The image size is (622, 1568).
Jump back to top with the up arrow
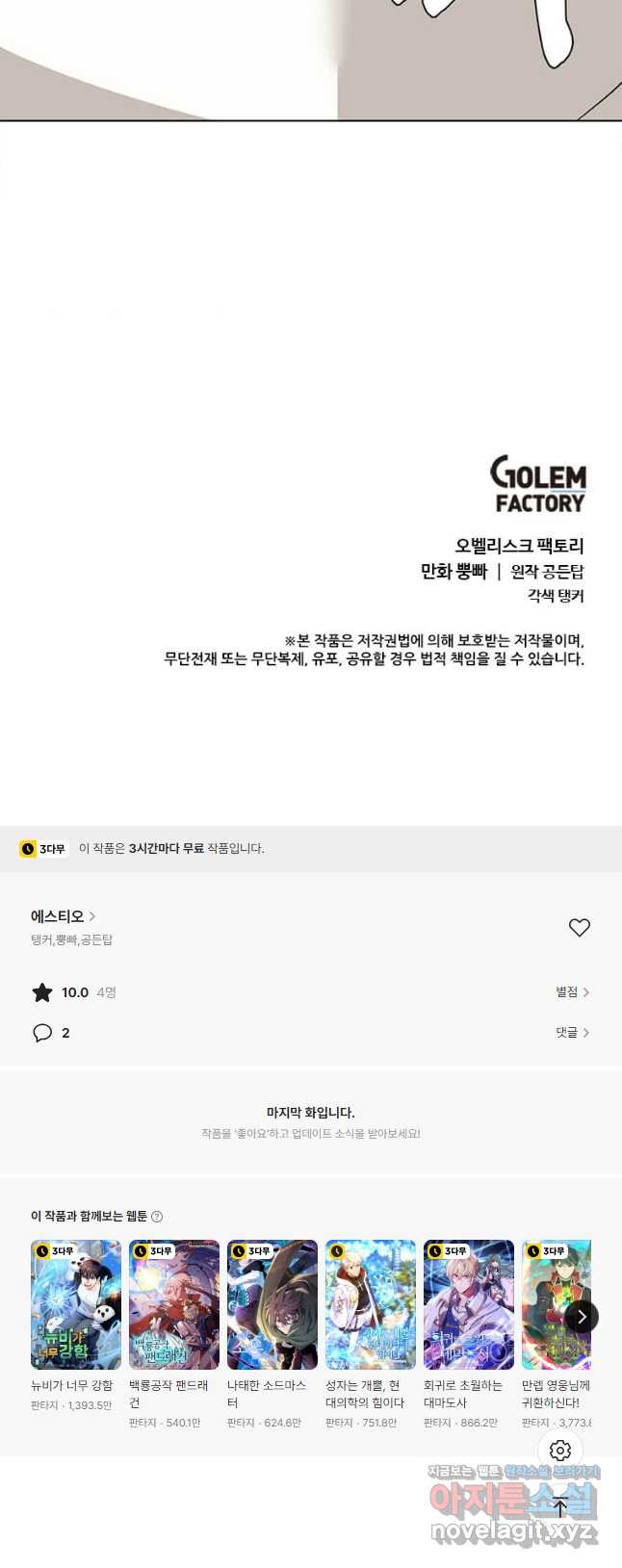[x=560, y=1508]
